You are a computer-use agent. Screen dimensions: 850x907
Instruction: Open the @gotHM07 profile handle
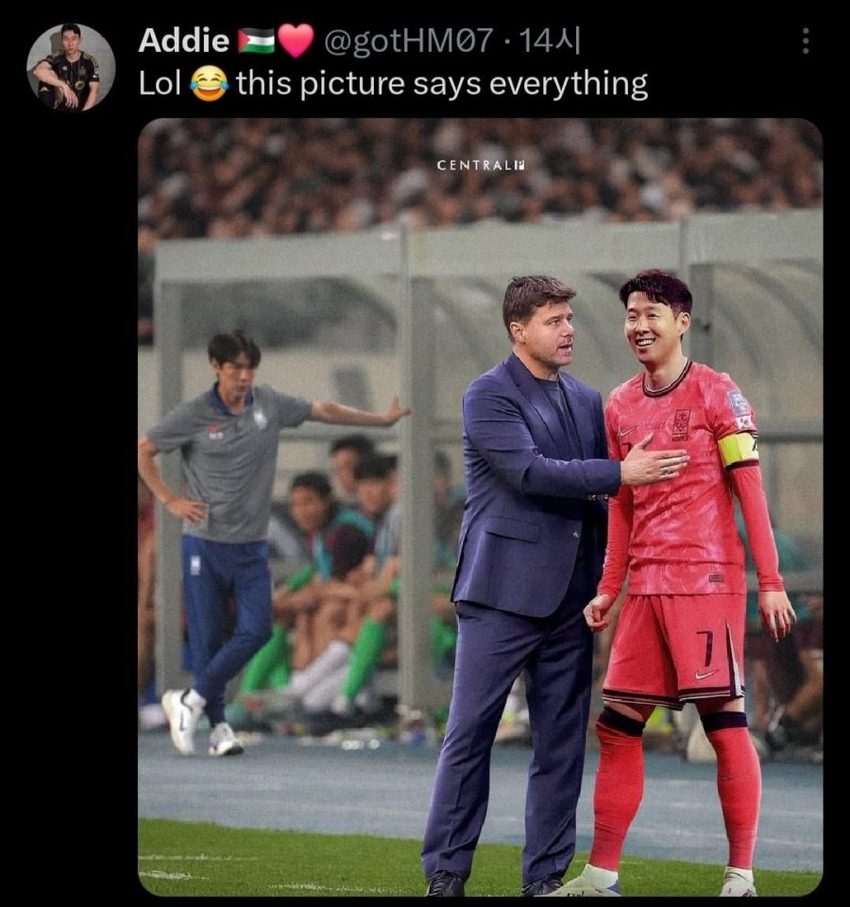408,40
